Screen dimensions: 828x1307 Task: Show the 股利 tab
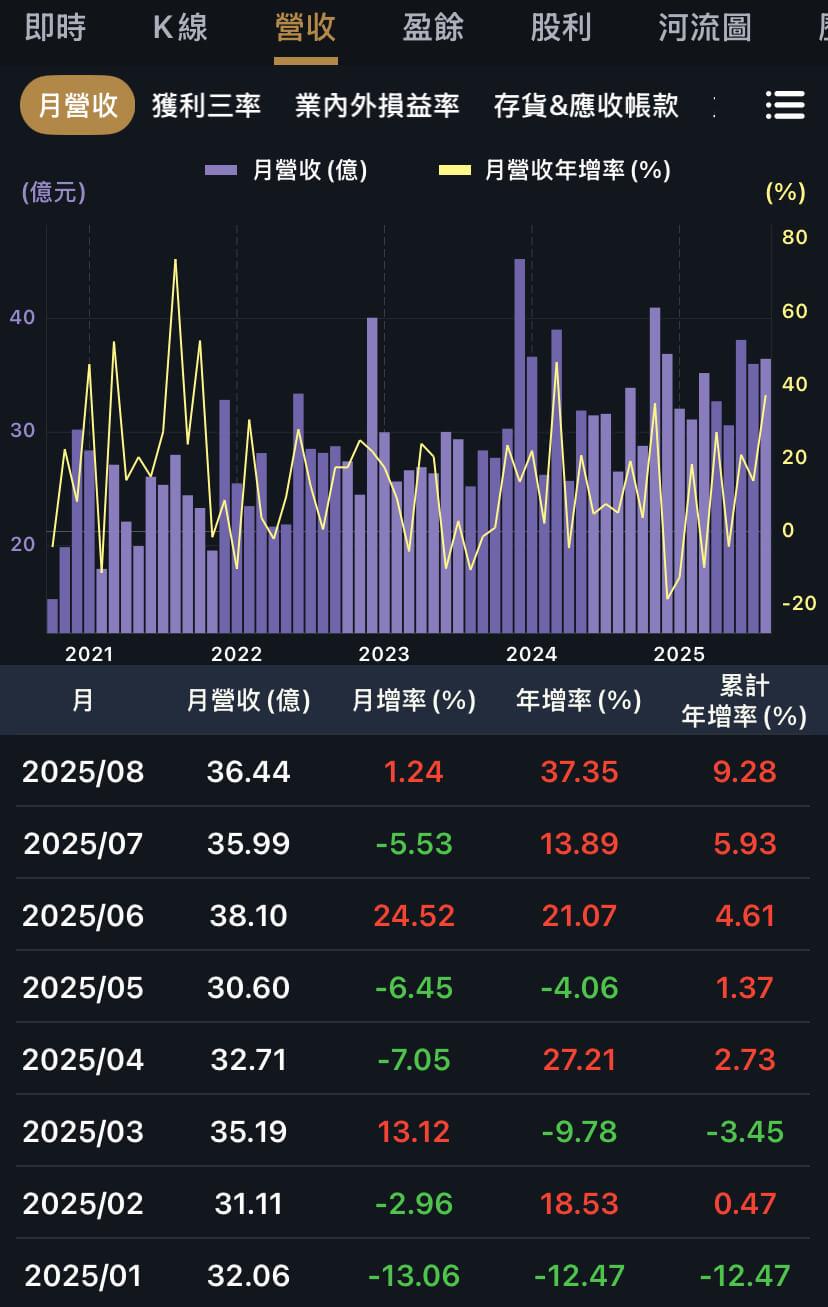pos(561,28)
